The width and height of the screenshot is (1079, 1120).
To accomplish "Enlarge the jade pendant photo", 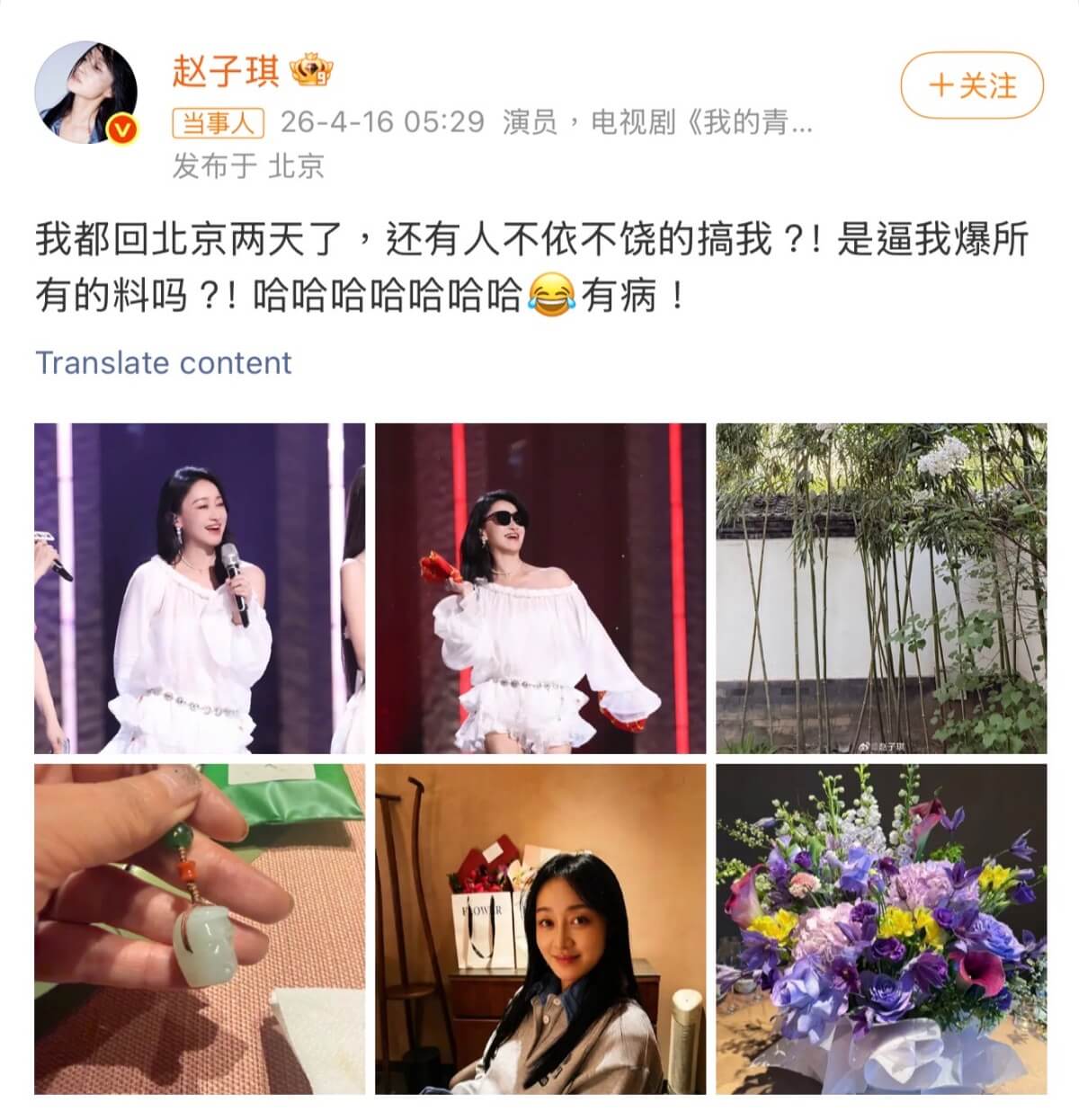I will [200, 929].
